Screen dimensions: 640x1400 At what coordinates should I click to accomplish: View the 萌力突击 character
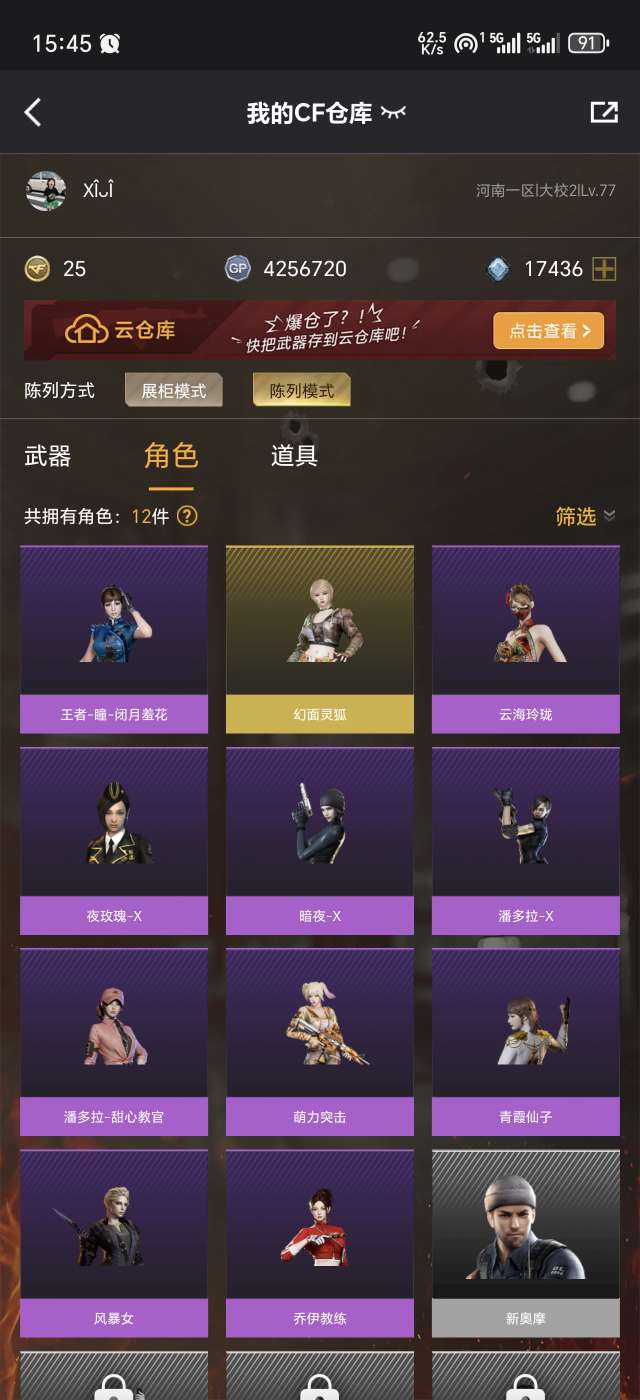[320, 1041]
